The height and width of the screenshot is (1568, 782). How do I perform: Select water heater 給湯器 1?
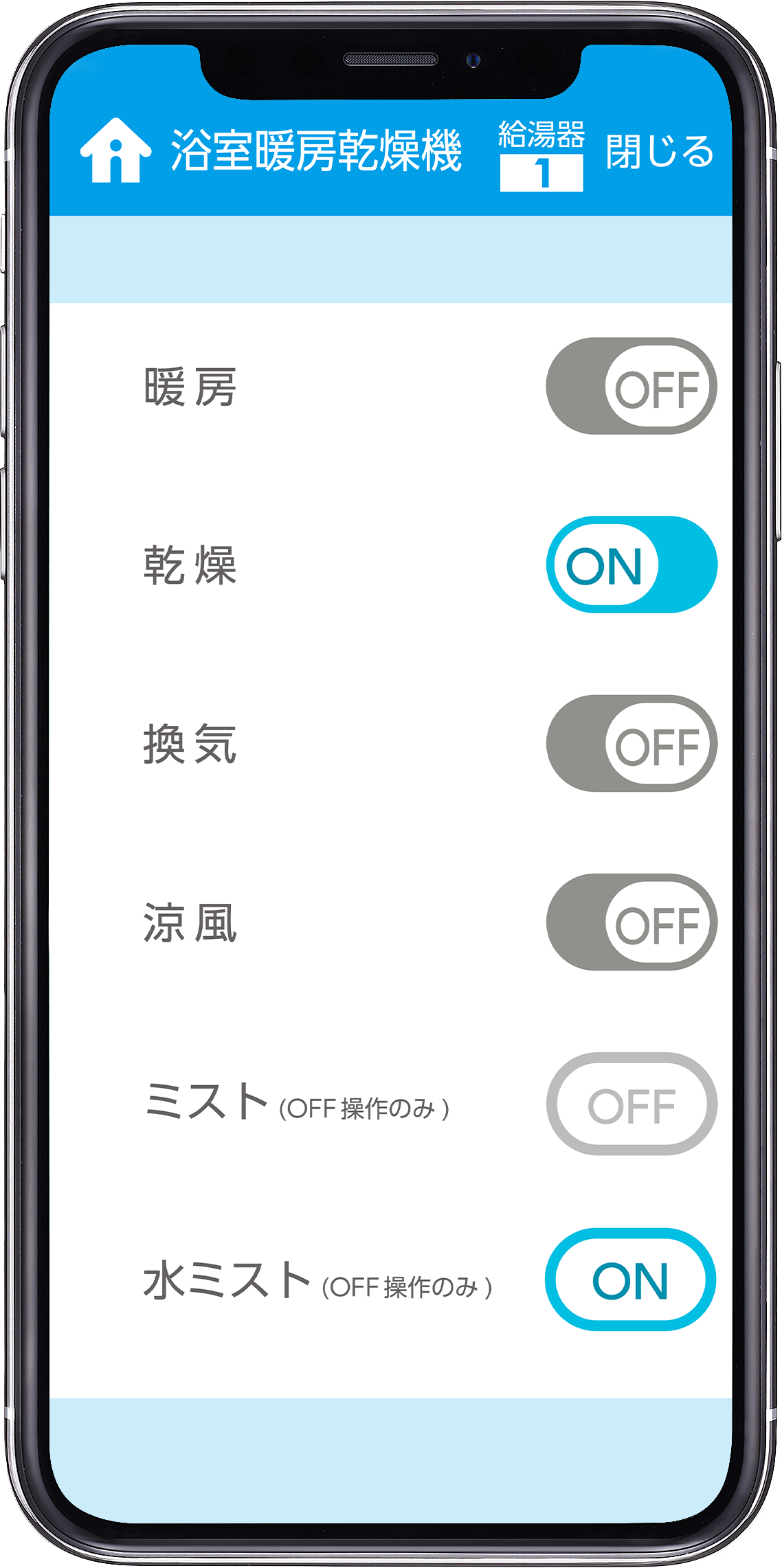point(541,156)
